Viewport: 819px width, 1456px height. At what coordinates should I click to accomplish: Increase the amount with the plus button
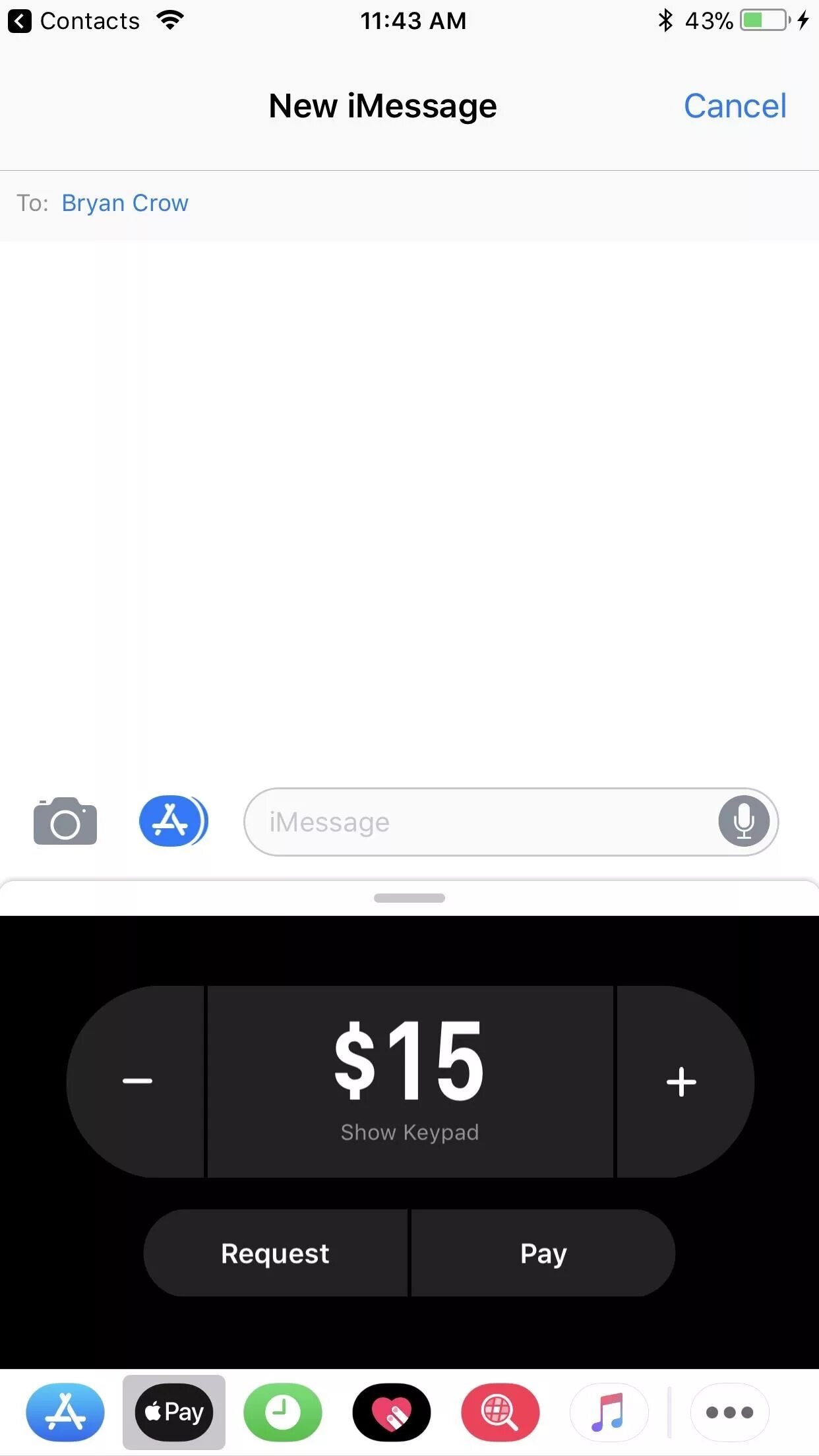coord(682,1081)
